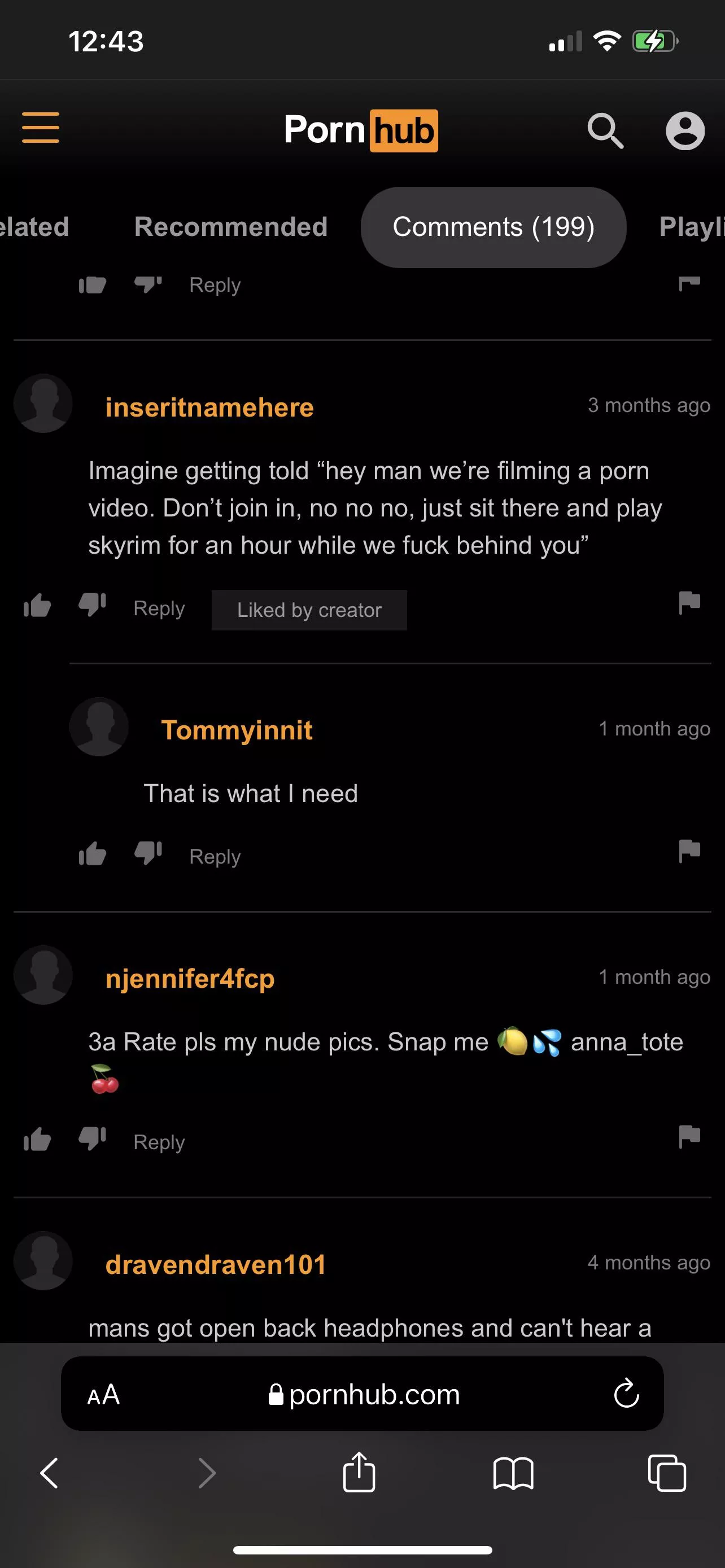
Task: Open inseritnamehere's profile
Action: (x=209, y=407)
